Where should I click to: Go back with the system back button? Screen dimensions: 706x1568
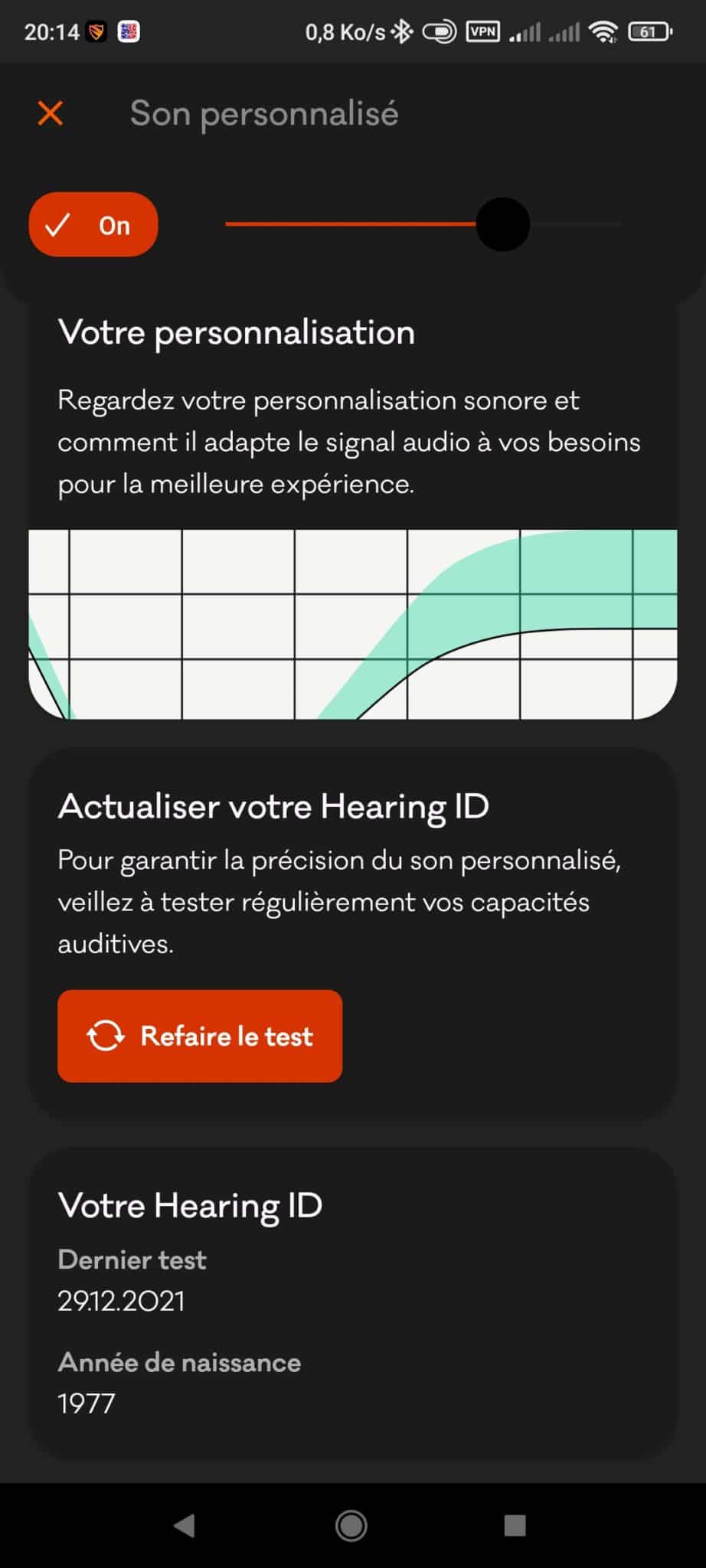pos(185,1526)
